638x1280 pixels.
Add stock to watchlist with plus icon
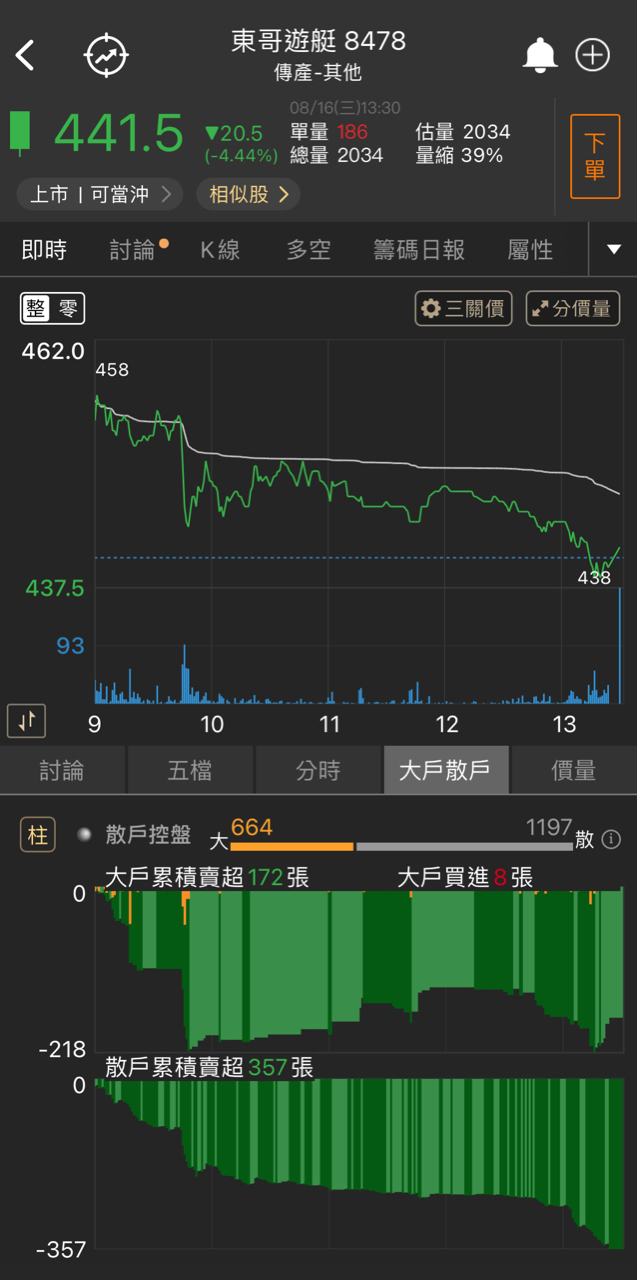(x=593, y=56)
